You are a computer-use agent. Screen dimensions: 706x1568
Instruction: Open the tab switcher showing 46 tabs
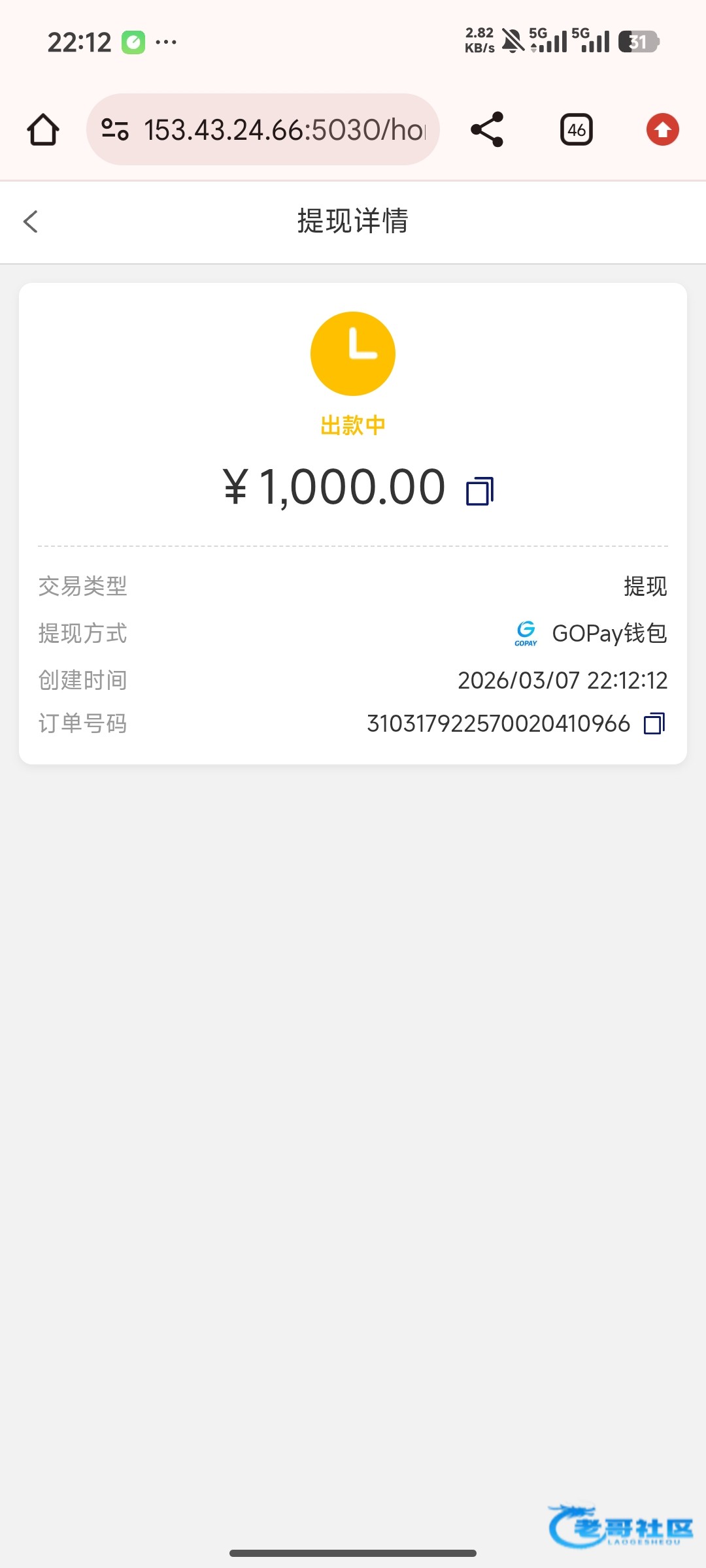coord(577,129)
